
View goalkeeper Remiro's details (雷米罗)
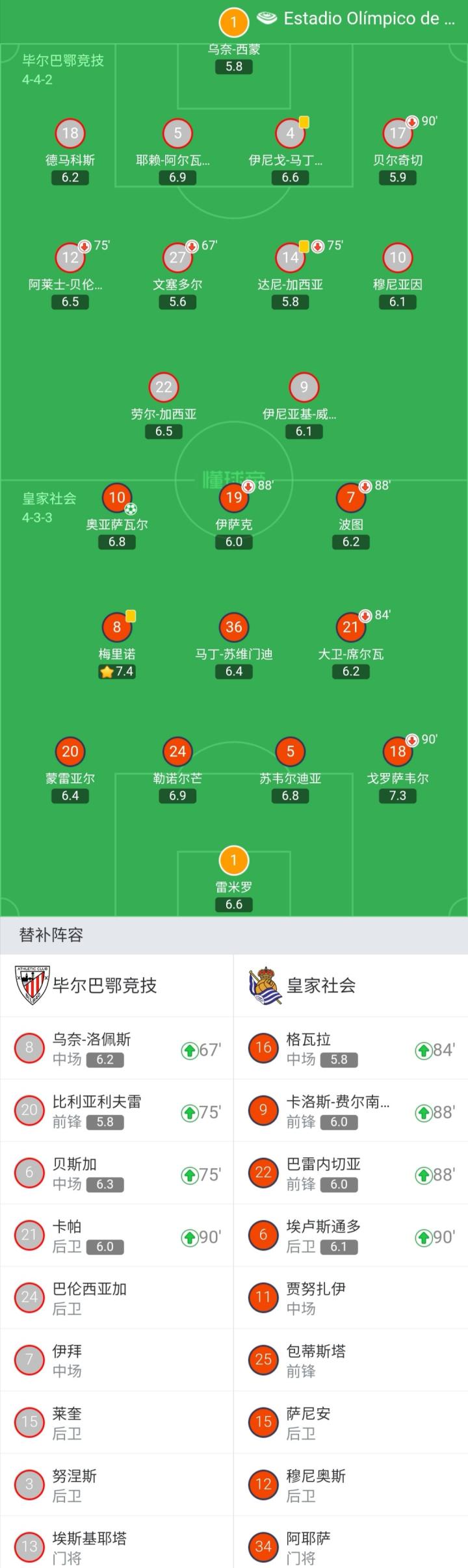(234, 861)
